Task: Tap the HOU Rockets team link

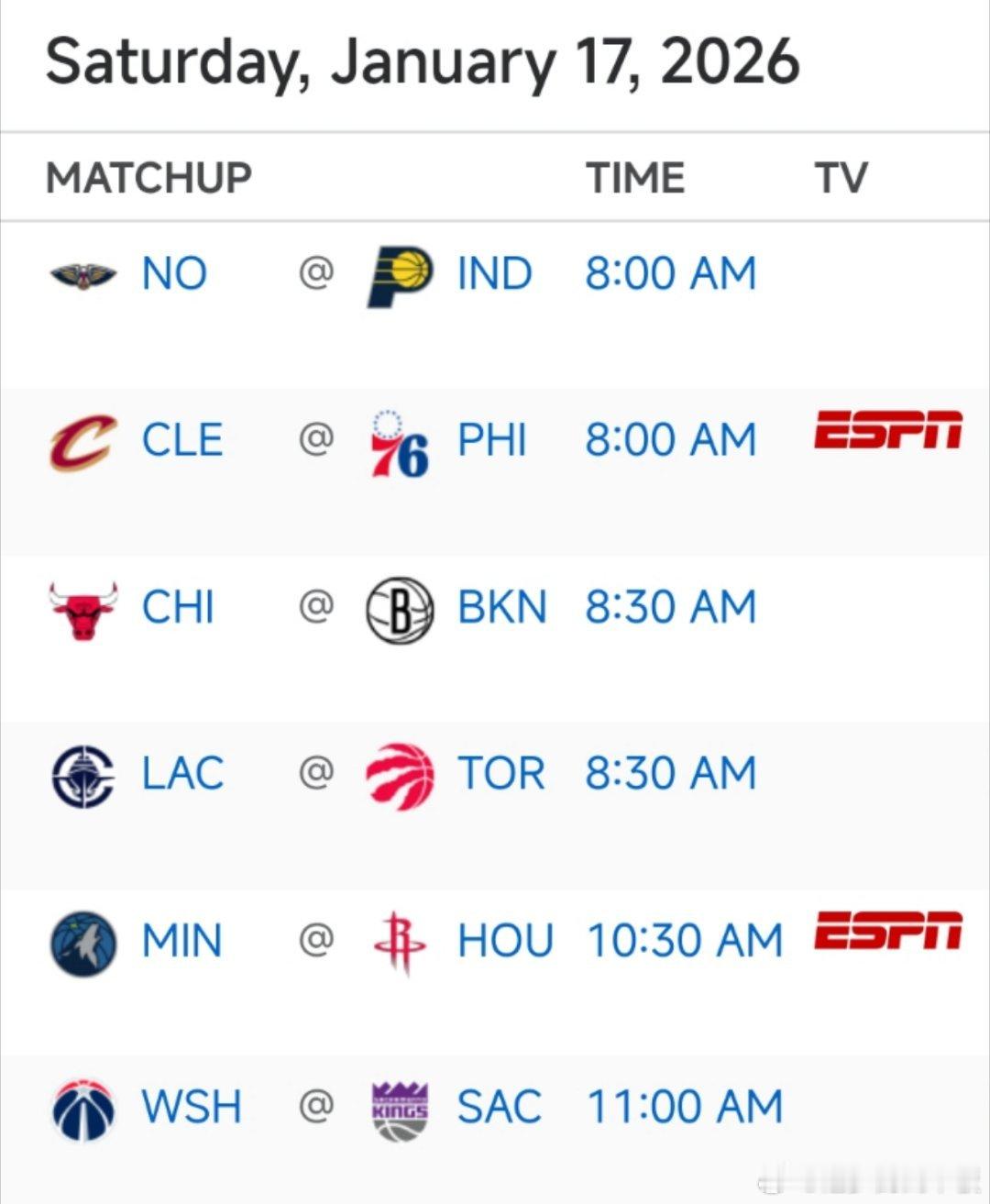Action: pyautogui.click(x=505, y=941)
